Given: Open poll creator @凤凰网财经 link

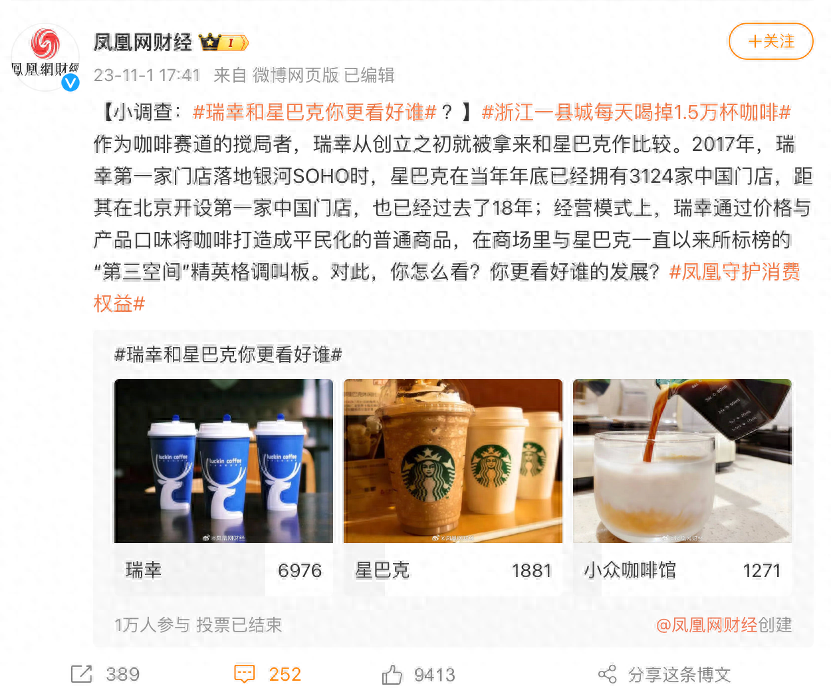Looking at the screenshot, I should click(x=705, y=625).
